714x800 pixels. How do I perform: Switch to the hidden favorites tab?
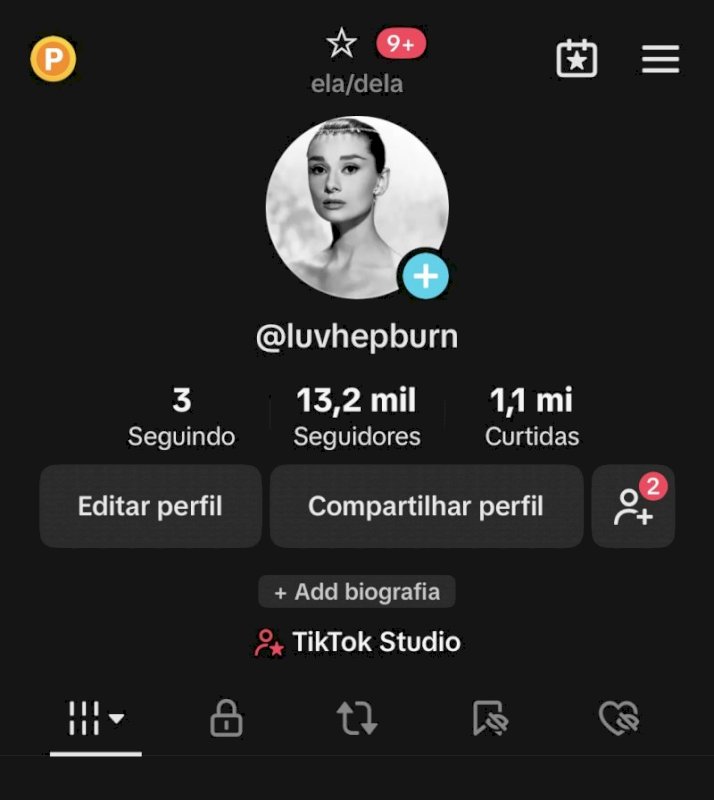(490, 718)
